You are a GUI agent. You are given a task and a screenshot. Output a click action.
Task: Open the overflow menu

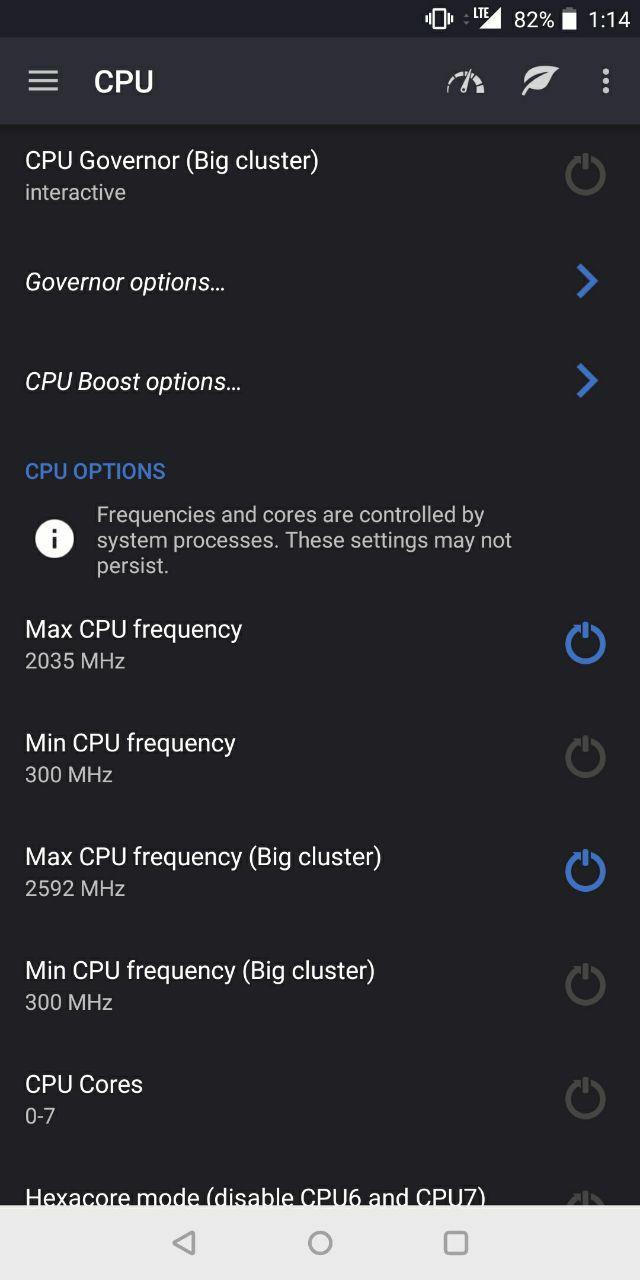(x=605, y=81)
